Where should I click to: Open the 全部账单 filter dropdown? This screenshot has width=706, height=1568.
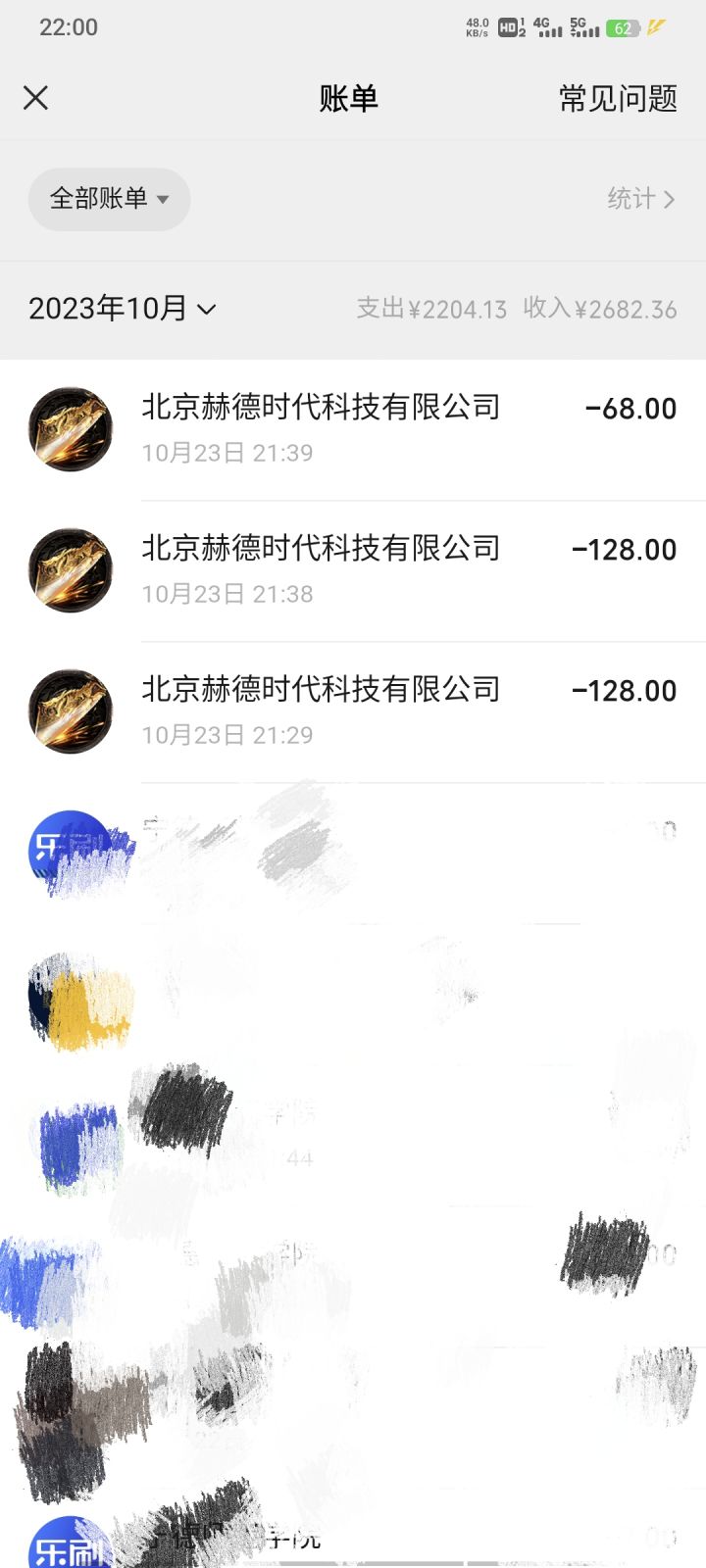pyautogui.click(x=109, y=199)
